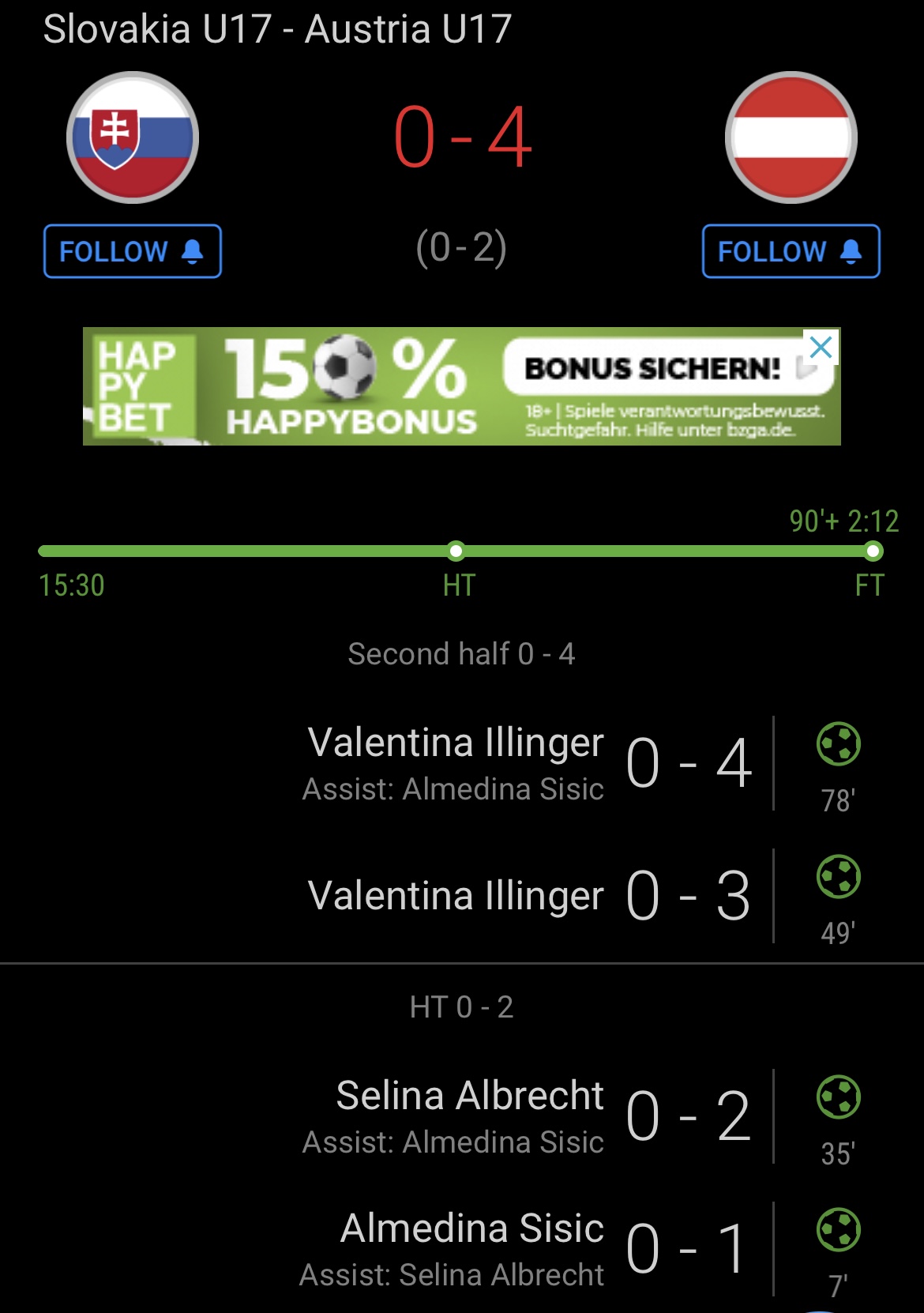The height and width of the screenshot is (1313, 924).
Task: Open Austria U17 team crest
Action: (x=791, y=137)
